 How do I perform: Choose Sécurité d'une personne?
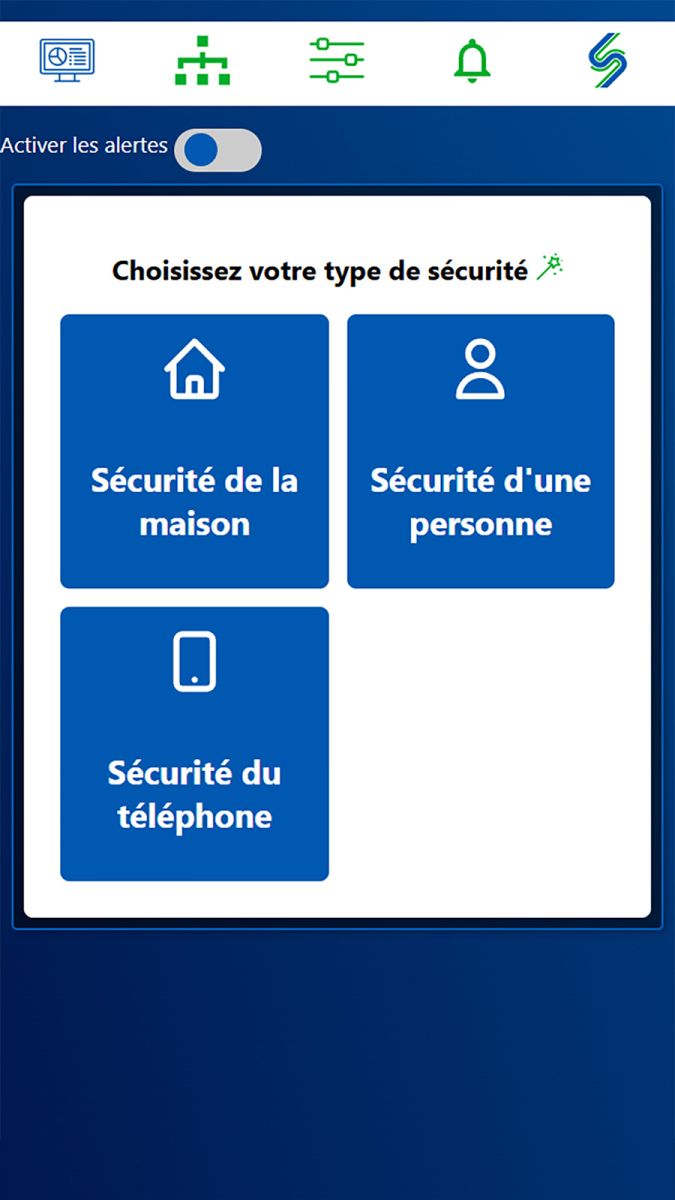coord(480,451)
